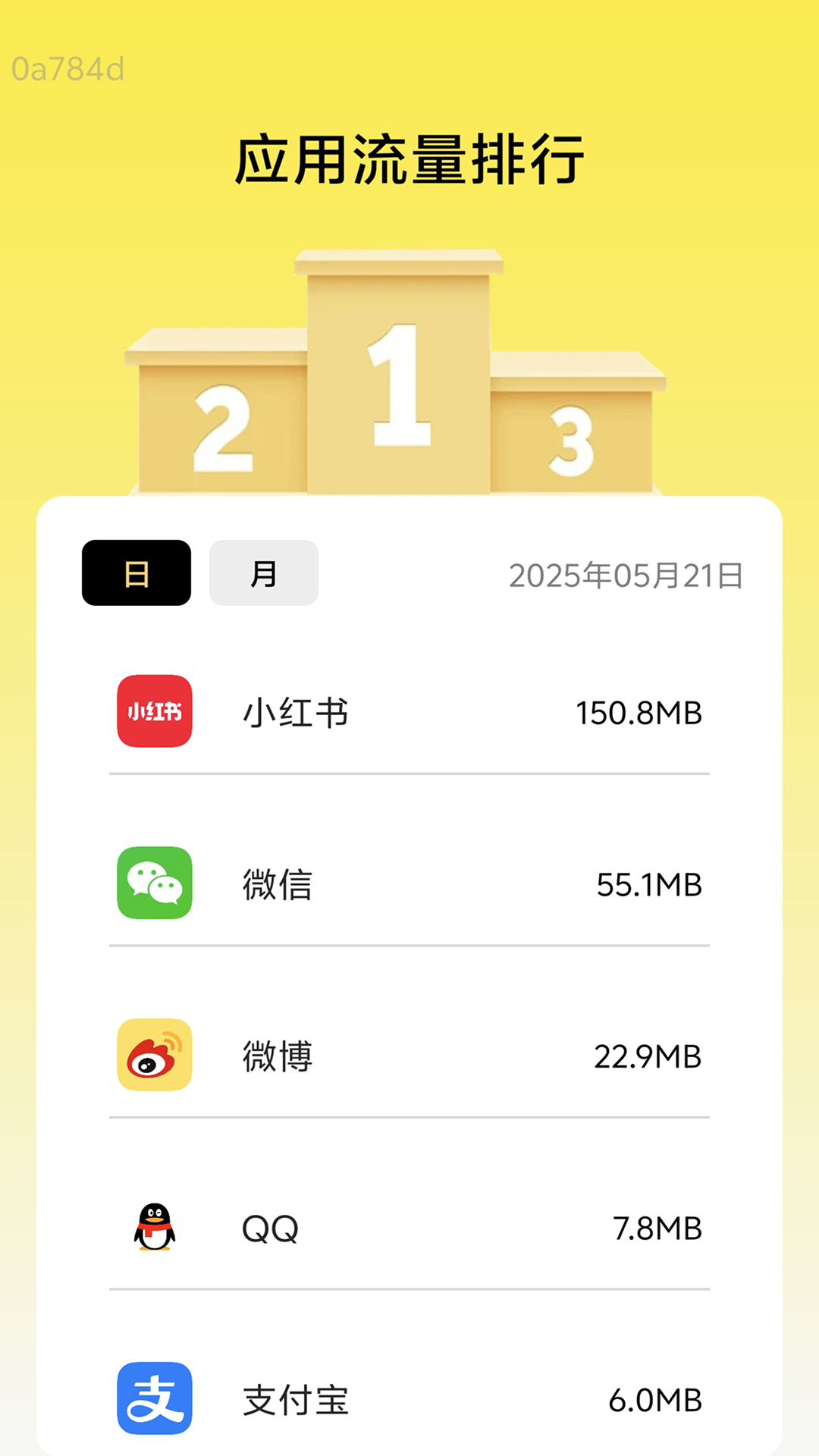Switch to 月 monthly view
The image size is (819, 1456).
263,573
